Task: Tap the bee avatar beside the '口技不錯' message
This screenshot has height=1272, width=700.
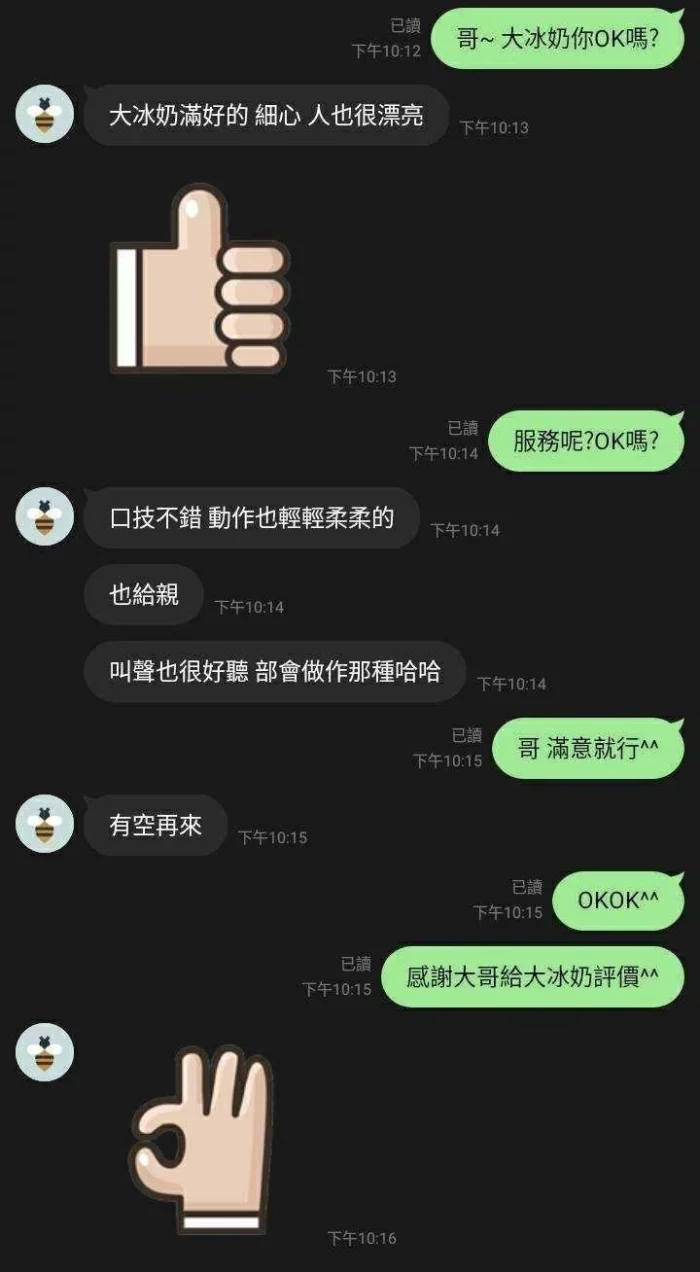Action: (45, 516)
